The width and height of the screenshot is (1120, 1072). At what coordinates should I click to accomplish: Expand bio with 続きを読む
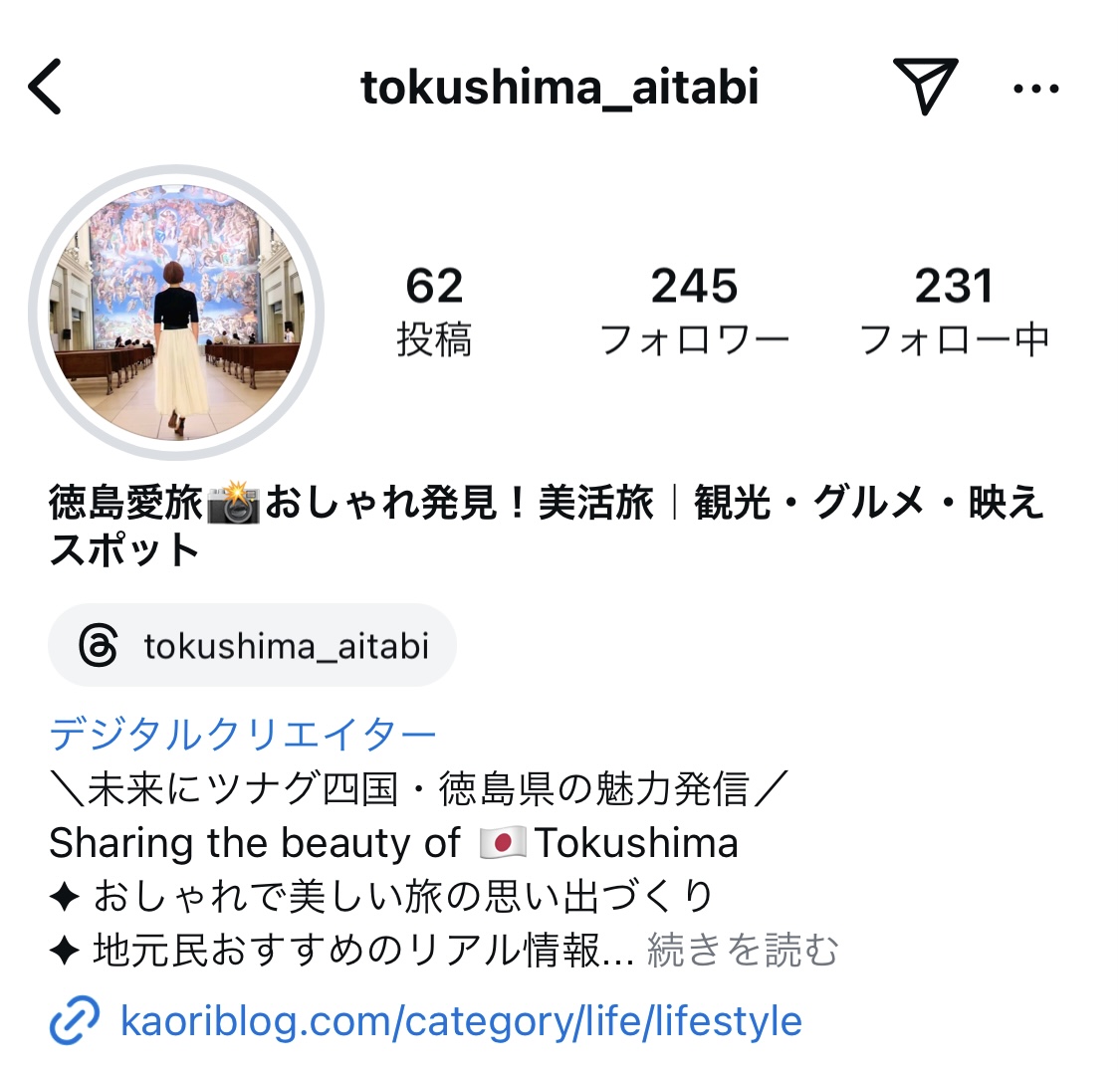(743, 951)
